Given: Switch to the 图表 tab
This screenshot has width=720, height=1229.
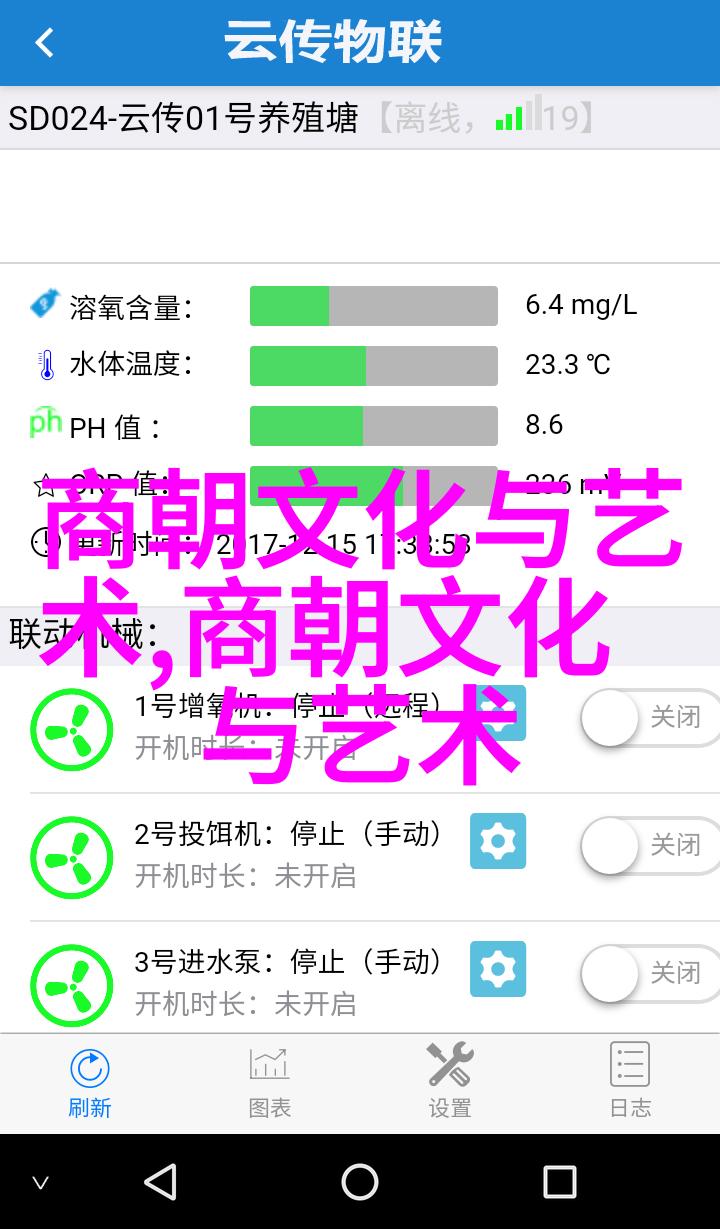Looking at the screenshot, I should click(270, 1082).
